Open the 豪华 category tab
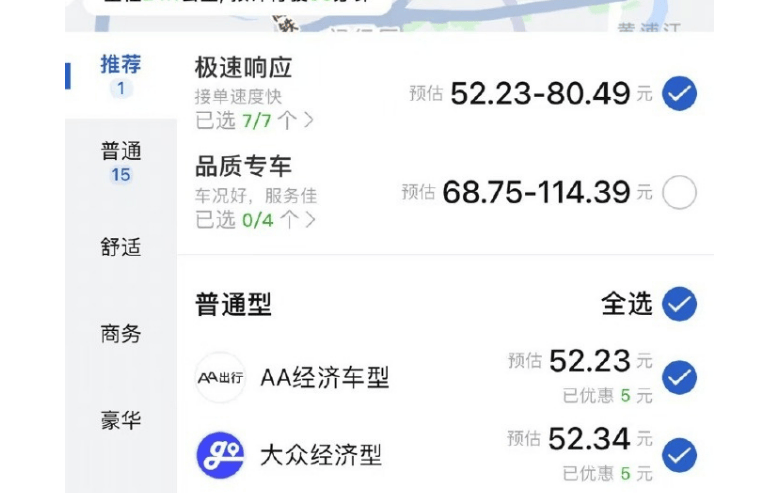The image size is (780, 493). 120,421
